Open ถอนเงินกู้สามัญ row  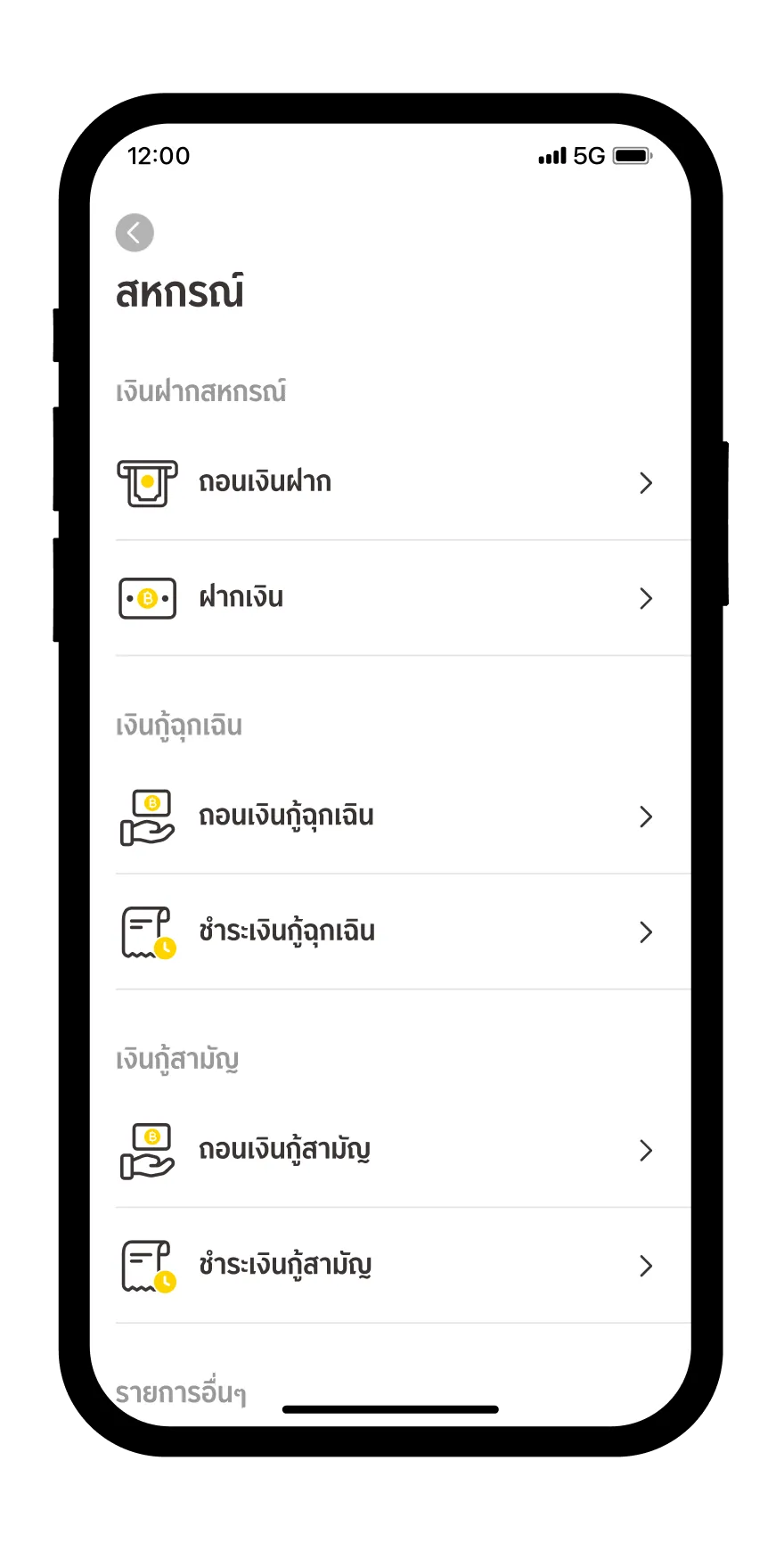click(x=385, y=1150)
